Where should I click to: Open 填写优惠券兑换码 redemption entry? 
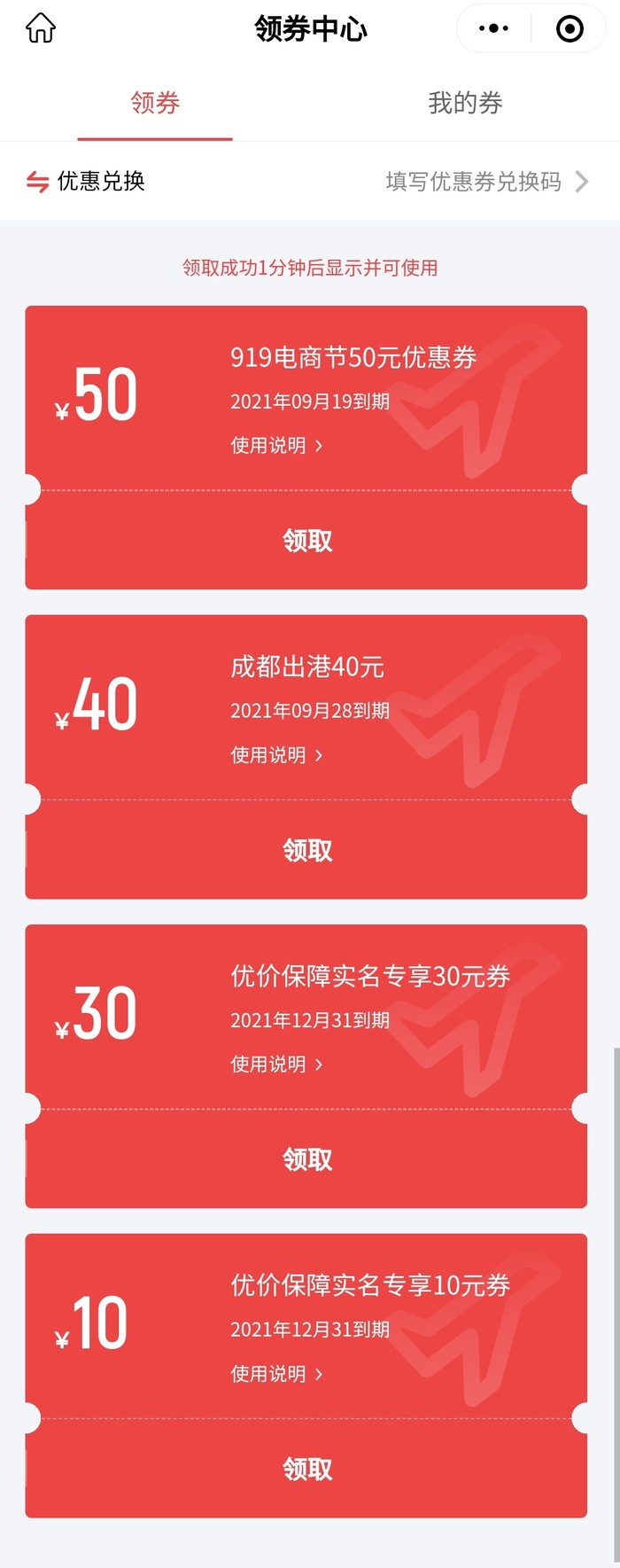click(485, 182)
